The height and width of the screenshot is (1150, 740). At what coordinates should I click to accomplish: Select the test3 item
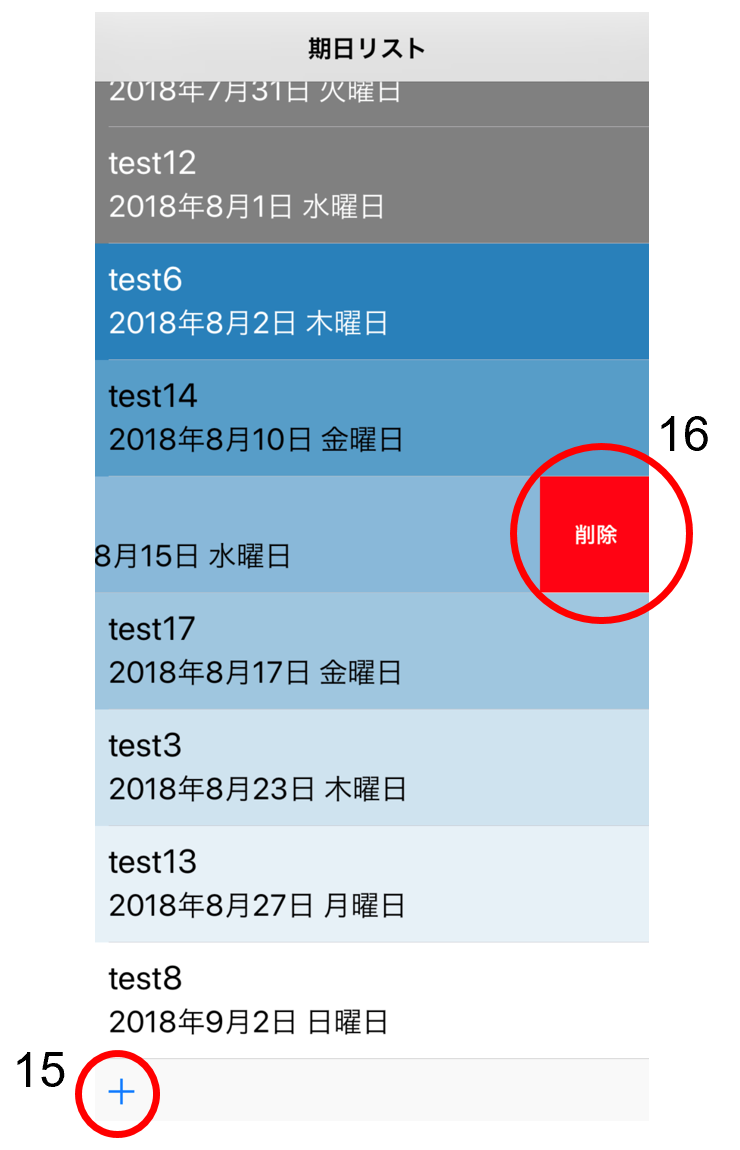point(371,767)
